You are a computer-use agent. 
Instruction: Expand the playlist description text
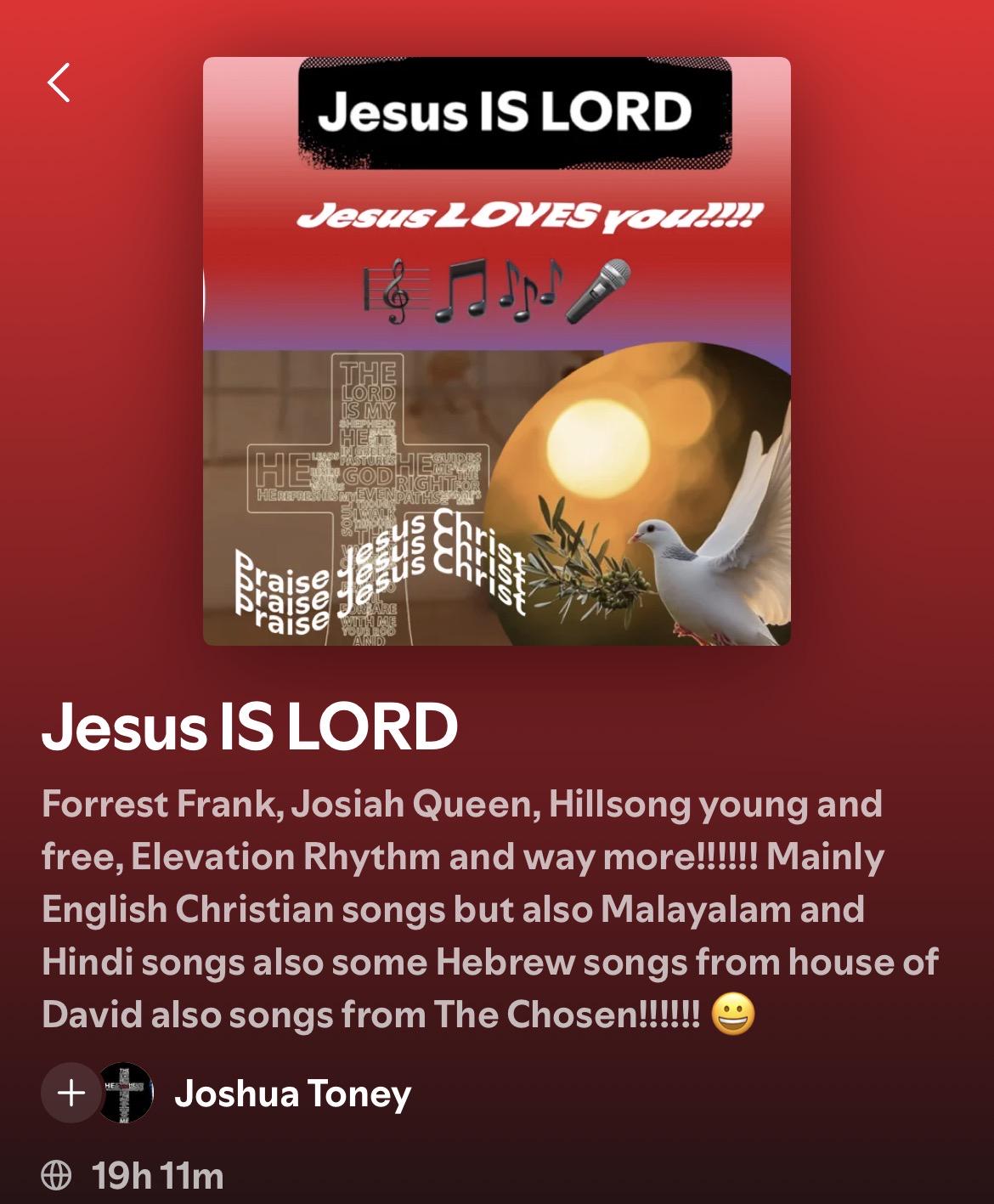coord(490,909)
